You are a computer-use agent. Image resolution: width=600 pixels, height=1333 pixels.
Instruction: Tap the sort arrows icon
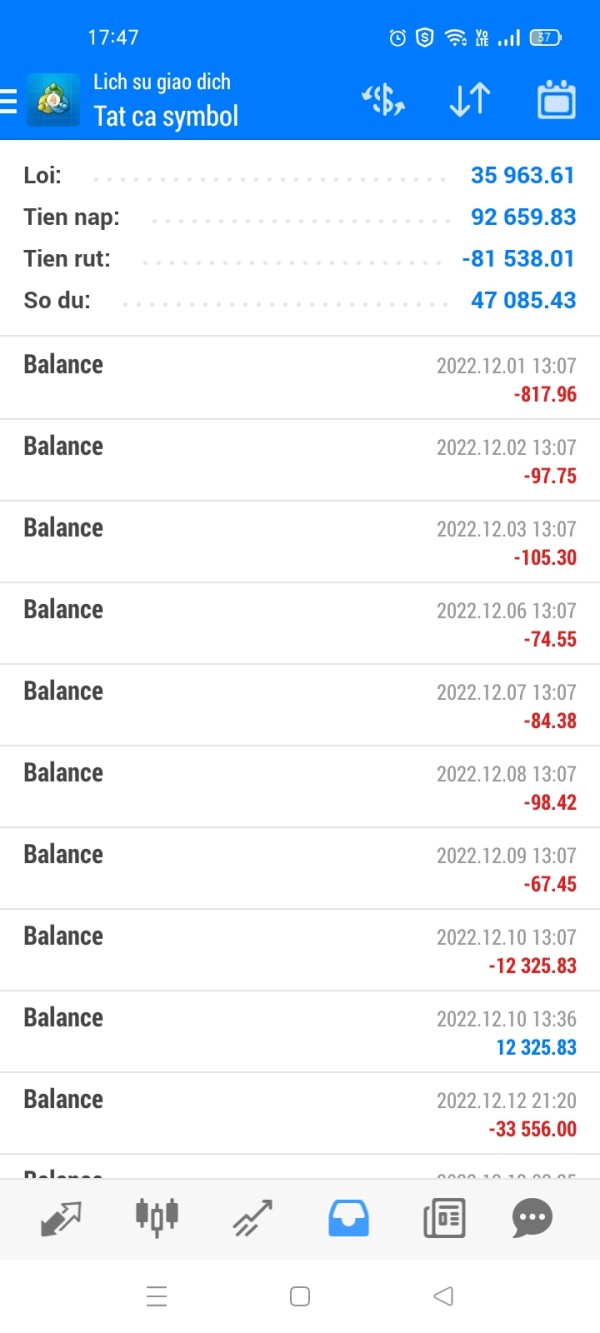click(469, 100)
